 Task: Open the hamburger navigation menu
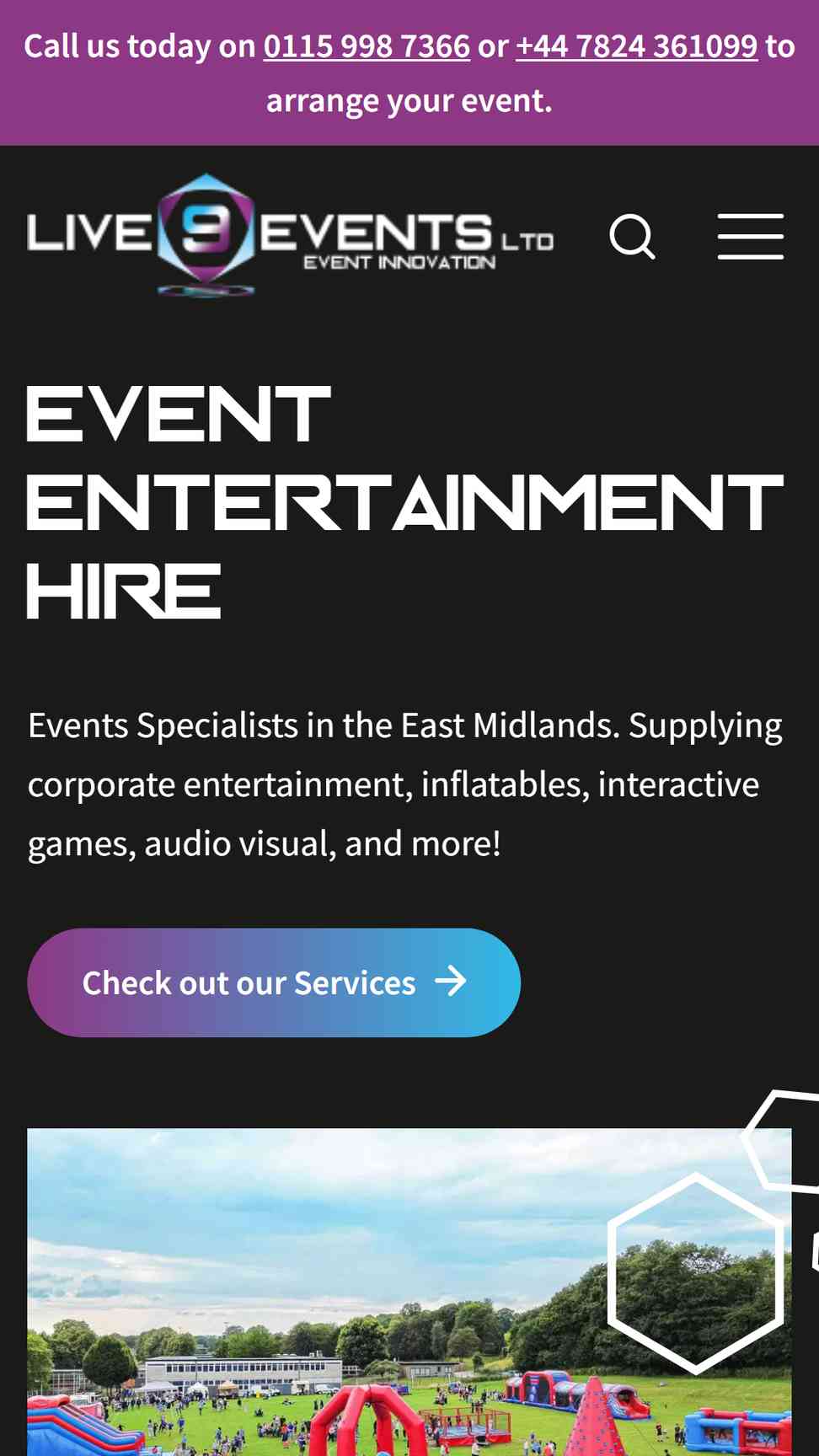[x=750, y=237]
